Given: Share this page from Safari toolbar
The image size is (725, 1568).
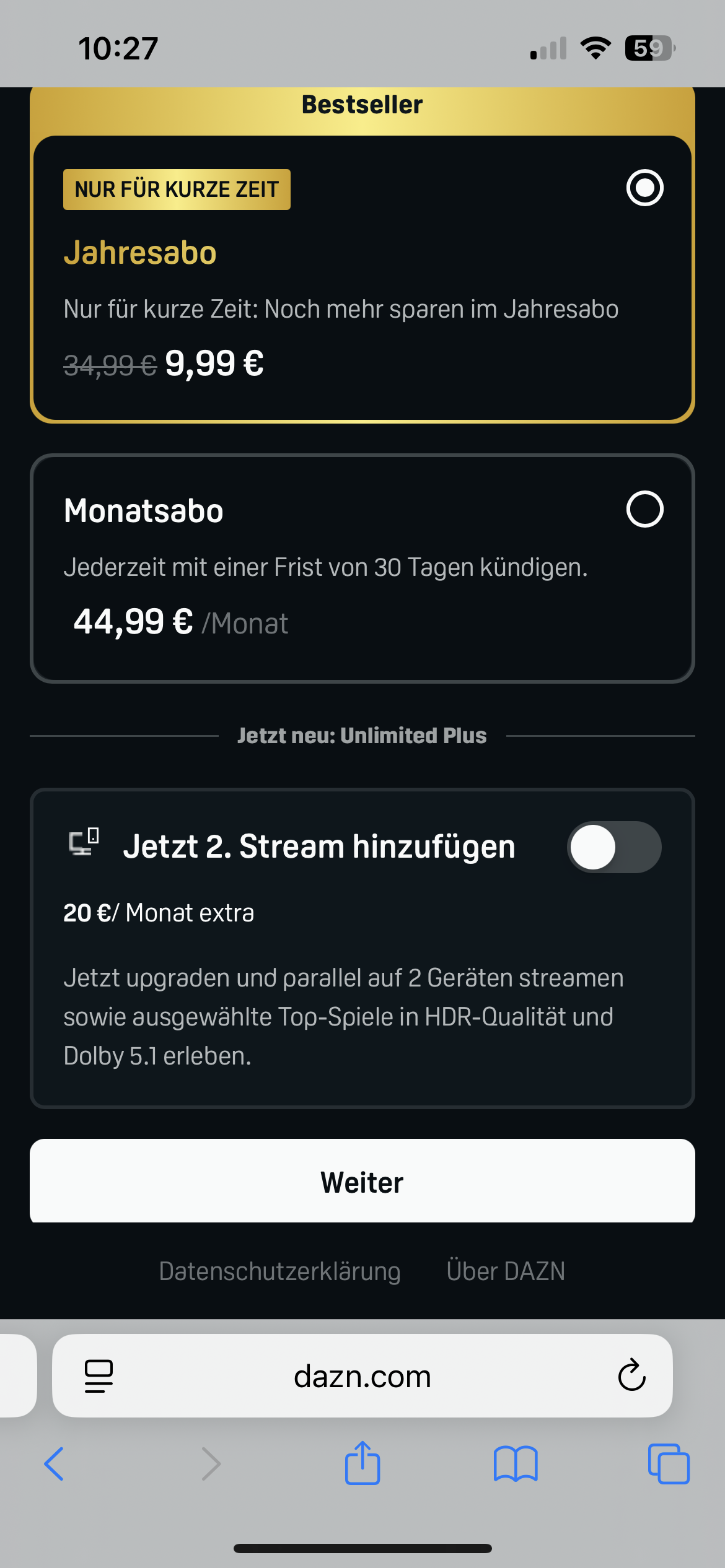Looking at the screenshot, I should tap(362, 1463).
